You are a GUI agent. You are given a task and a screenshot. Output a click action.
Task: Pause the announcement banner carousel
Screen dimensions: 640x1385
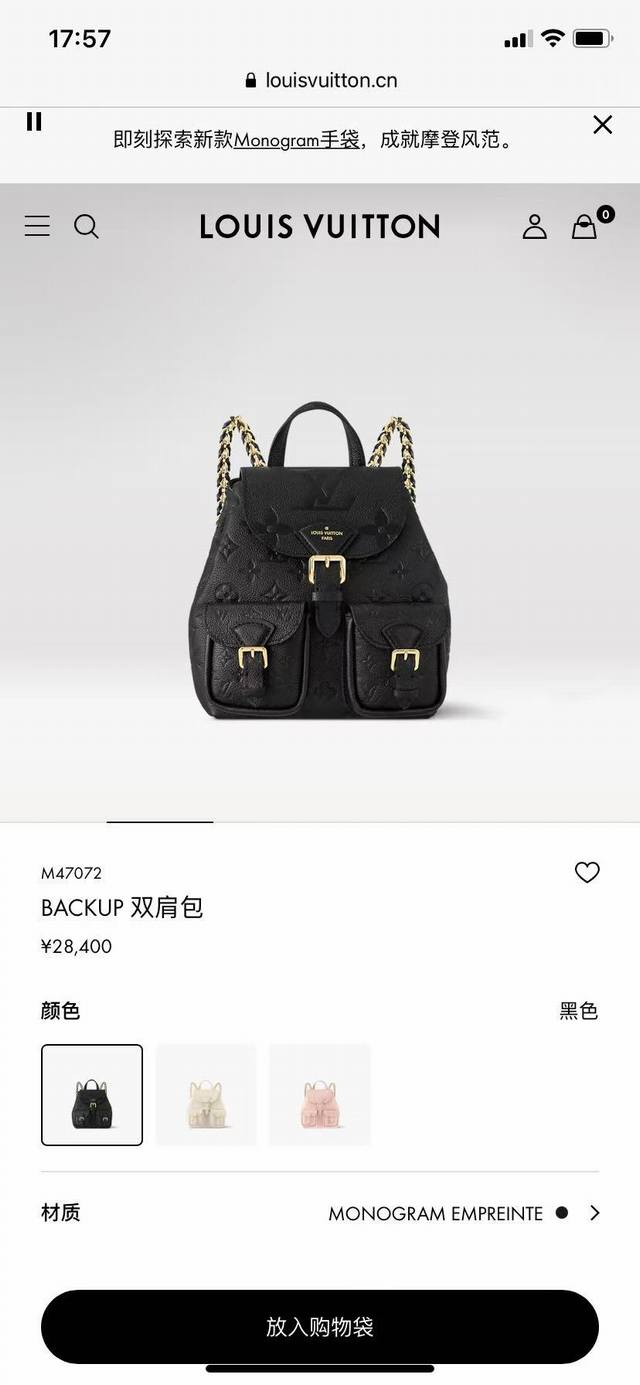(x=34, y=122)
